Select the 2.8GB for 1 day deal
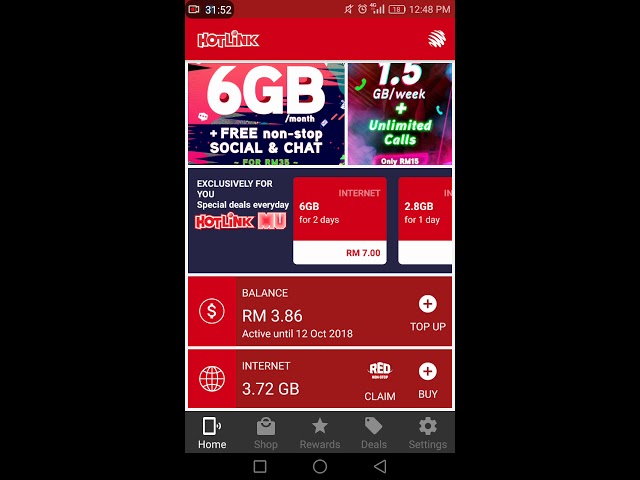Screen dimensions: 640x480 point(425,220)
